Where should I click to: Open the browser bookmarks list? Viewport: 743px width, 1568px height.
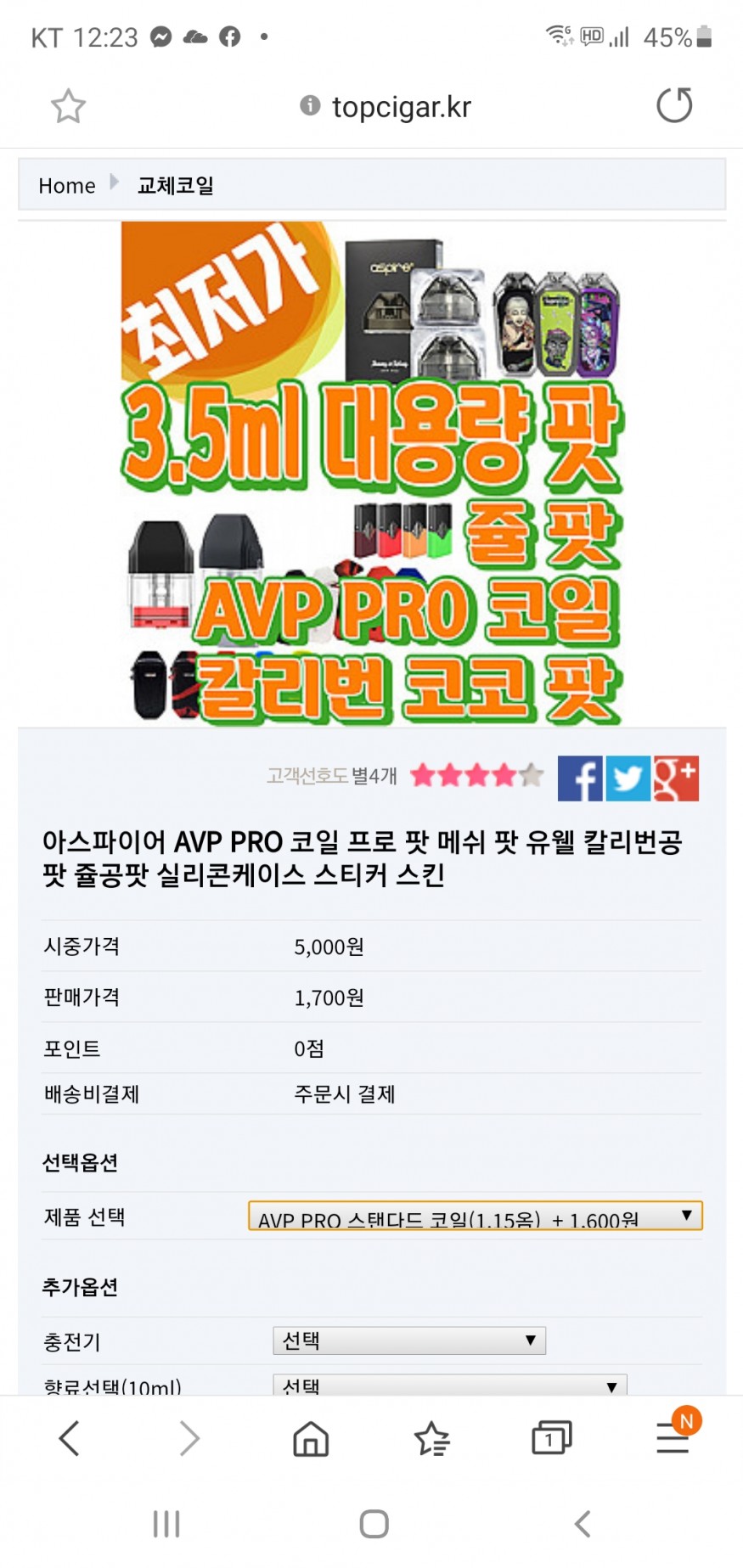click(x=431, y=1438)
